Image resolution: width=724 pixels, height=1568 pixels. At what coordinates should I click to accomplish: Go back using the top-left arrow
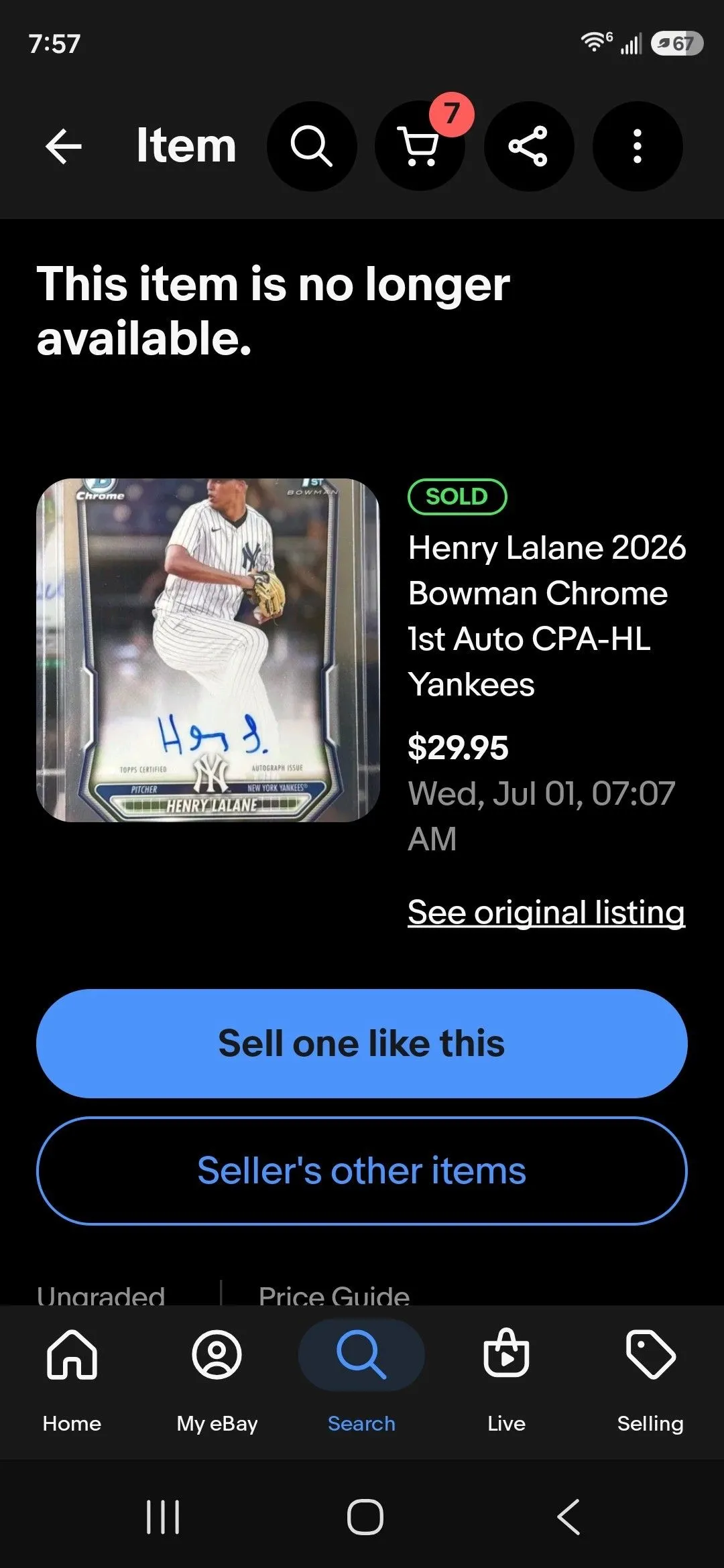[x=64, y=146]
